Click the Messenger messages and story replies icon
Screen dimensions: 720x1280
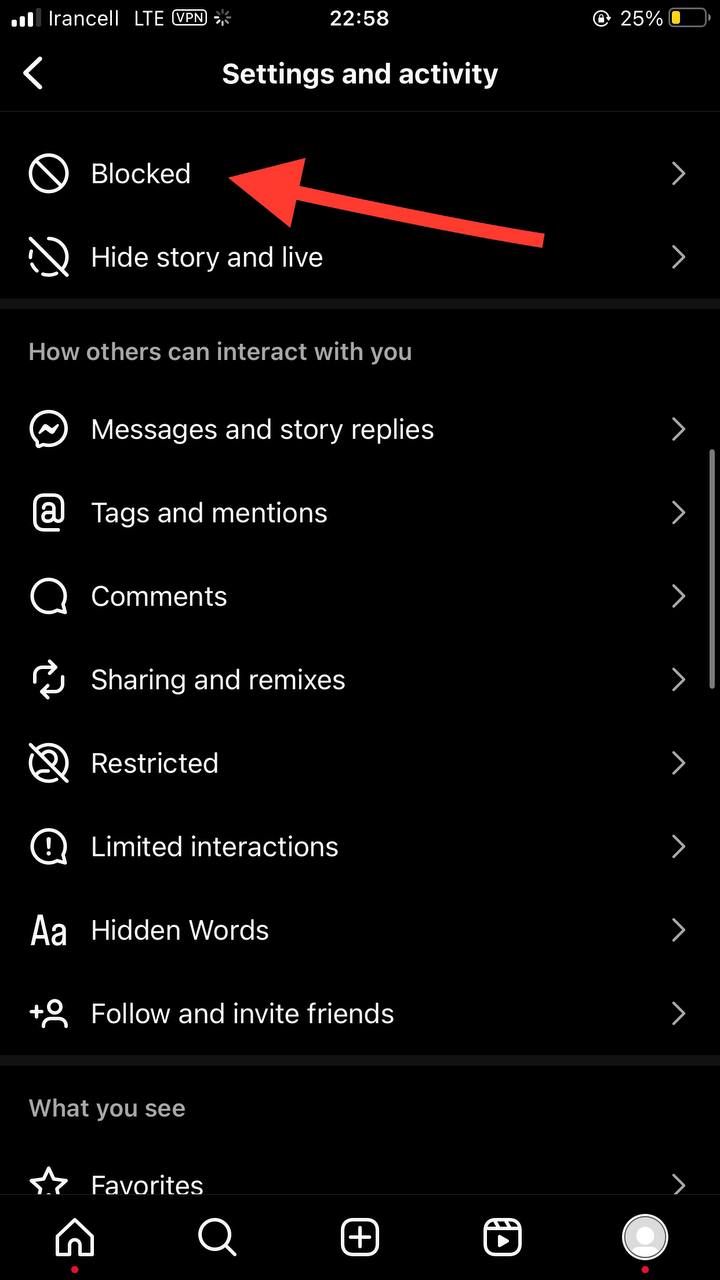pos(47,429)
